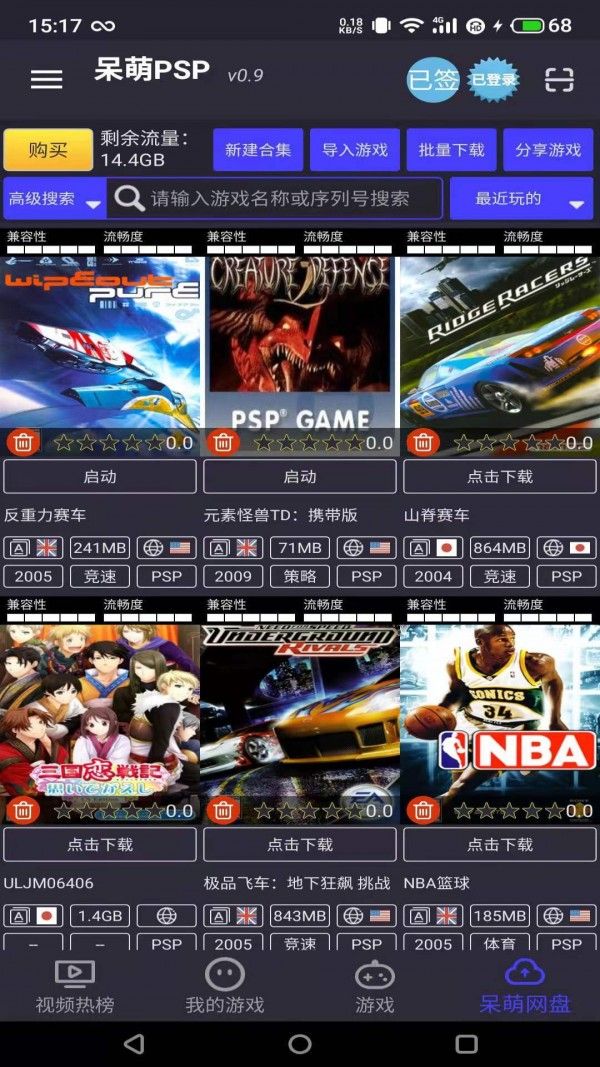Open the hamburger drawer menu
The image size is (600, 1067).
pyautogui.click(x=46, y=80)
